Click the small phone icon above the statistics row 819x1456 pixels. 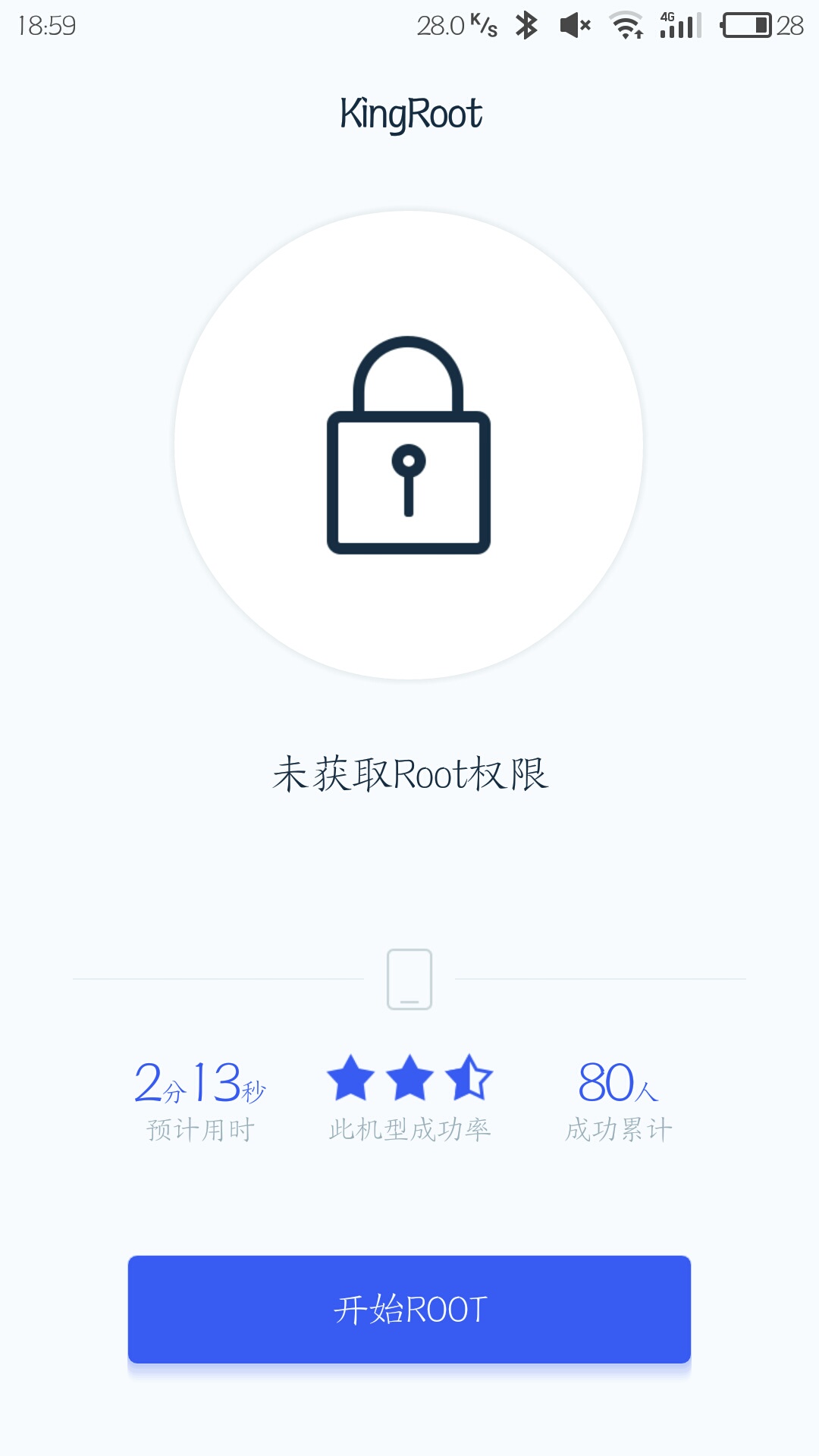click(x=408, y=978)
